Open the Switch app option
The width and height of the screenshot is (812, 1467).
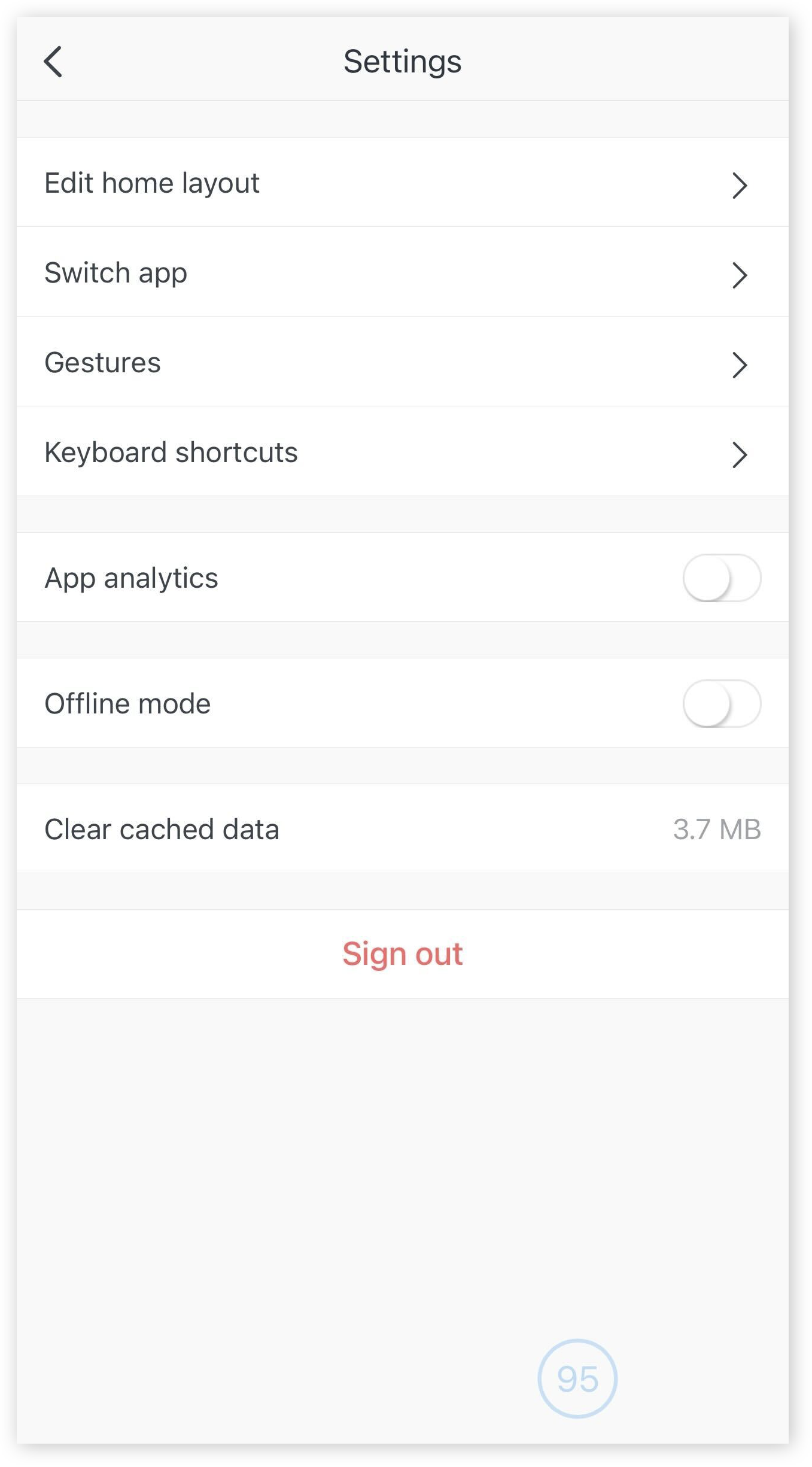(402, 272)
